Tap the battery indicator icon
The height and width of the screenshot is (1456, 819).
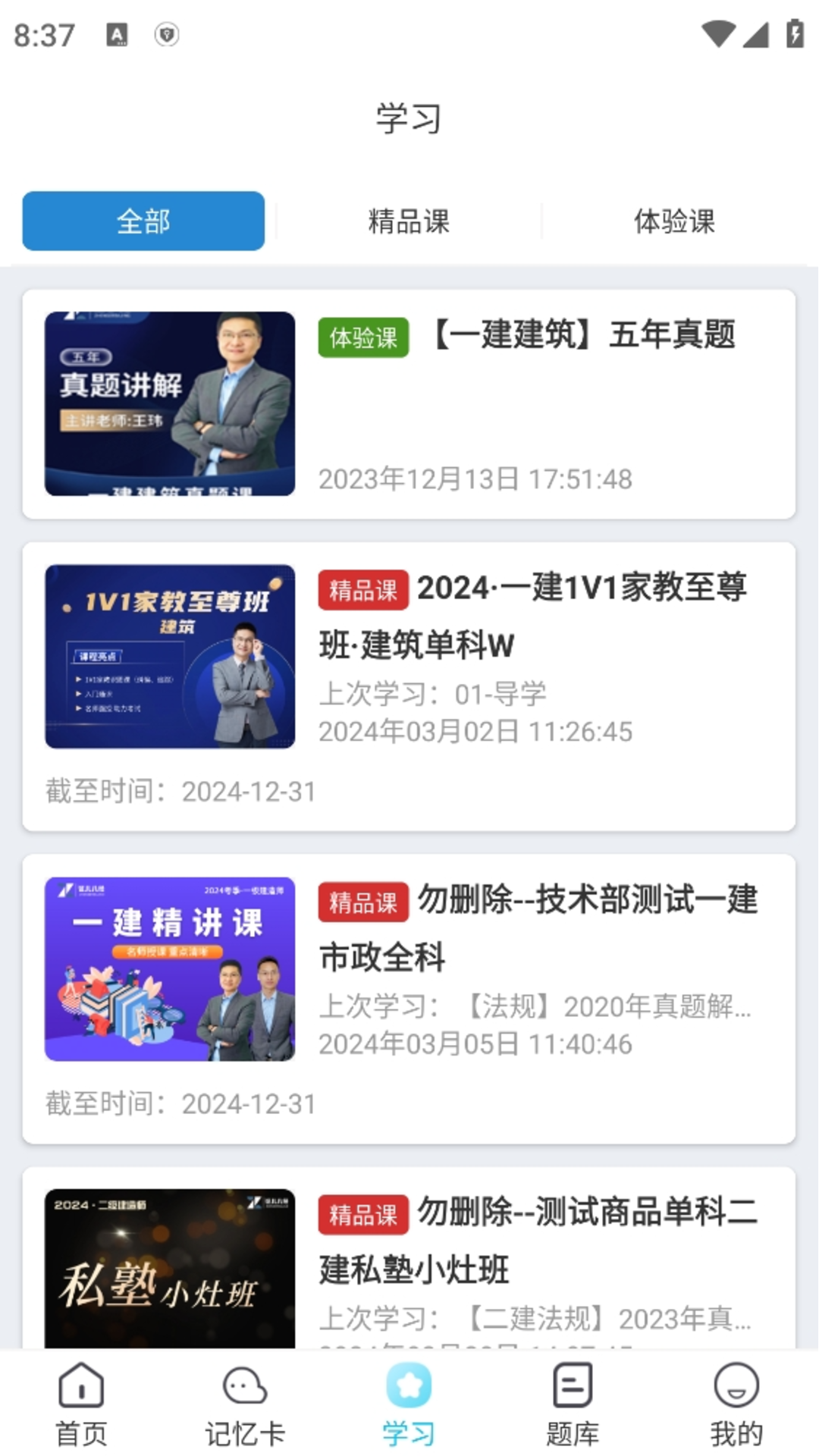click(x=794, y=34)
